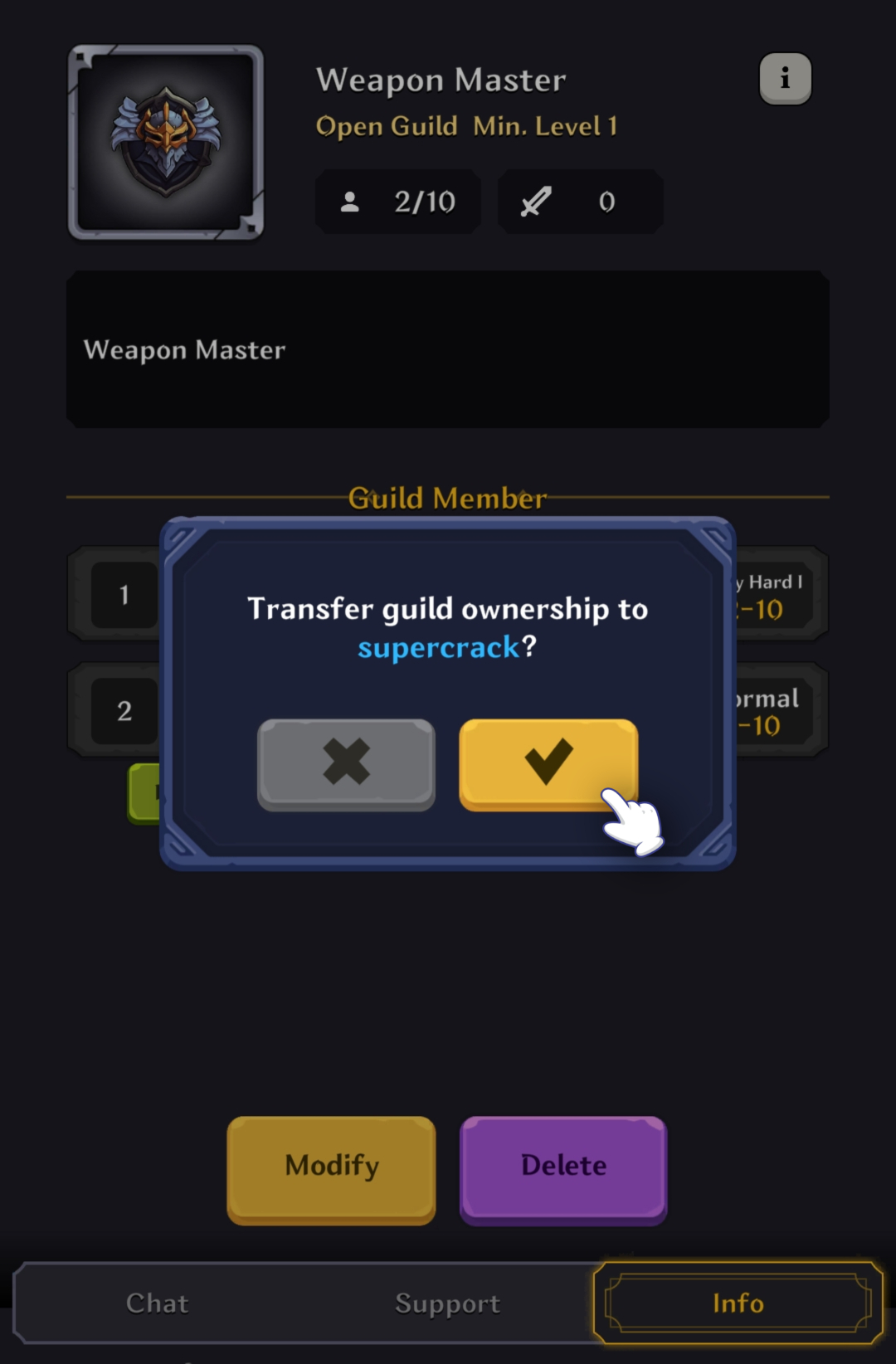This screenshot has width=896, height=1364.
Task: Switch to the Chat tab
Action: [158, 1303]
